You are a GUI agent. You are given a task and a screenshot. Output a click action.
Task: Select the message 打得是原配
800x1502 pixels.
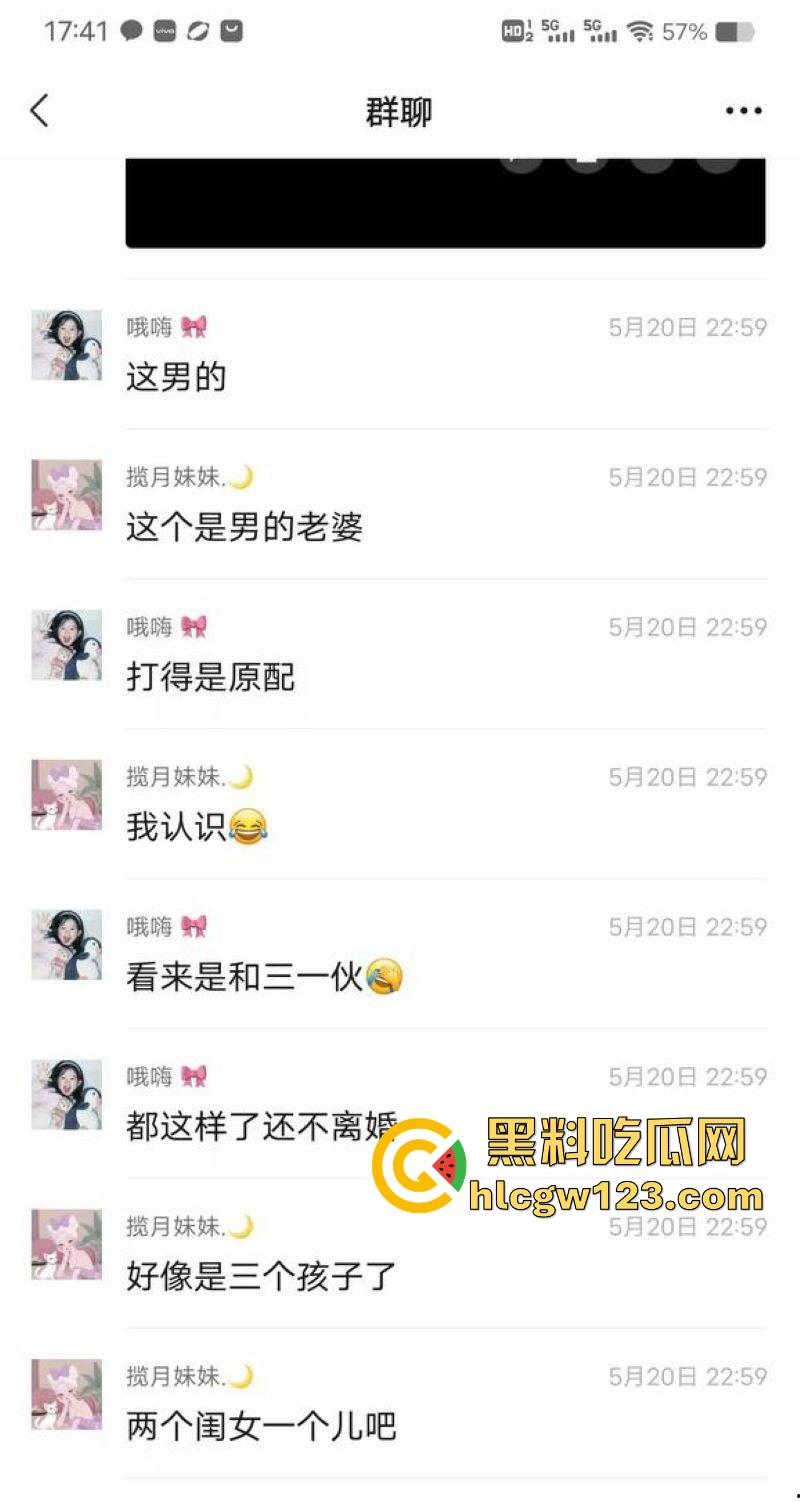[x=210, y=678]
